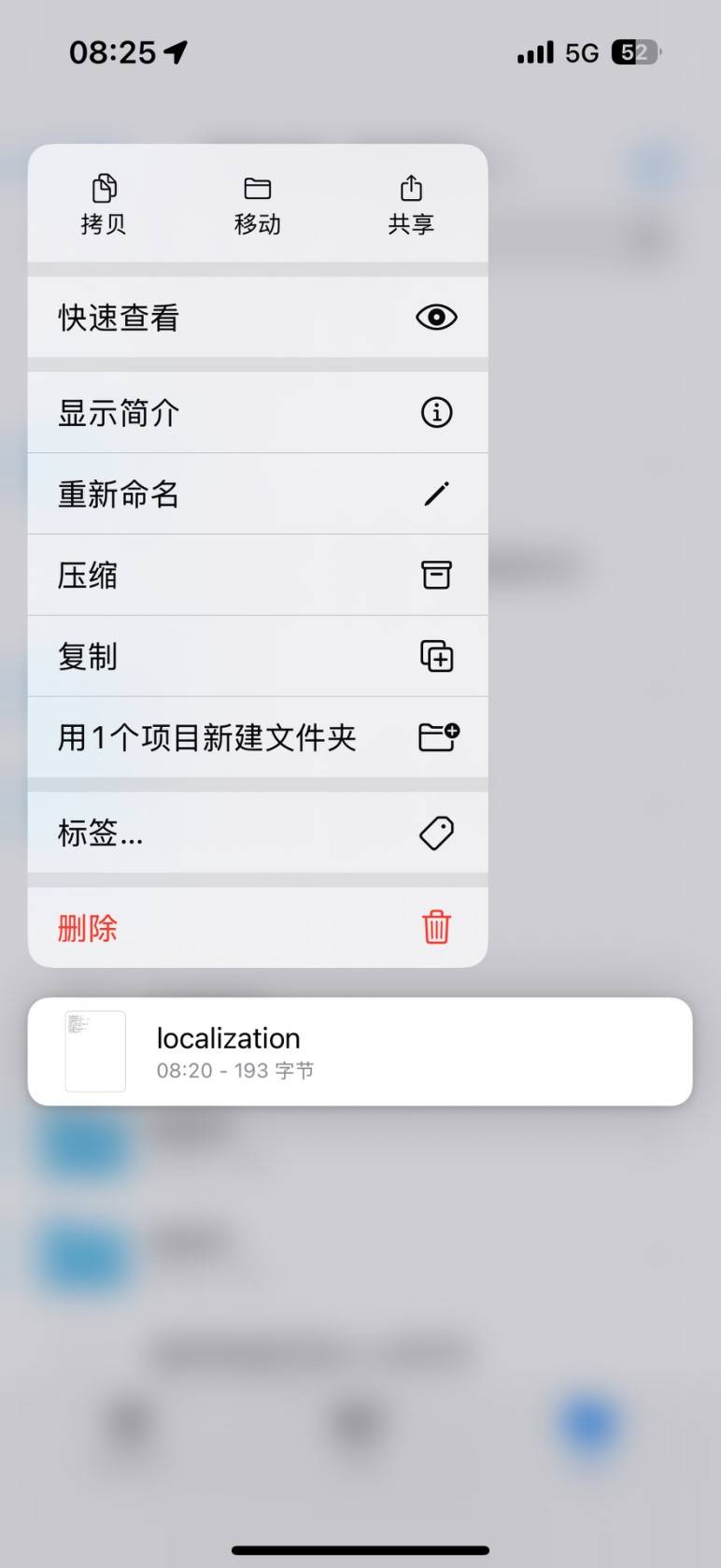Viewport: 721px width, 1568px height.
Task: Share the file via 共享
Action: pos(411,204)
